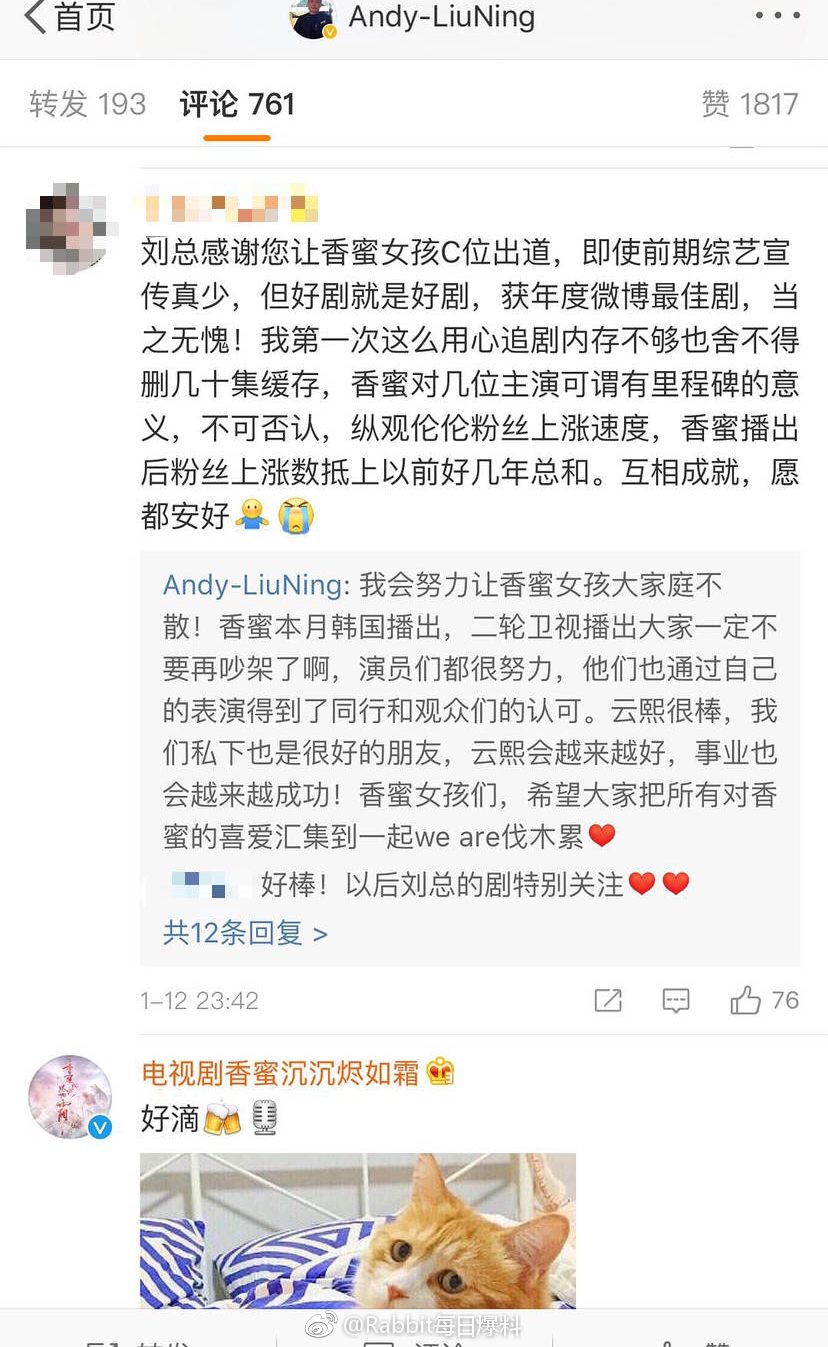Visit 电视剧香蜜沉沉烬如霜 user profile name
The width and height of the screenshot is (828, 1347).
[x=282, y=1073]
